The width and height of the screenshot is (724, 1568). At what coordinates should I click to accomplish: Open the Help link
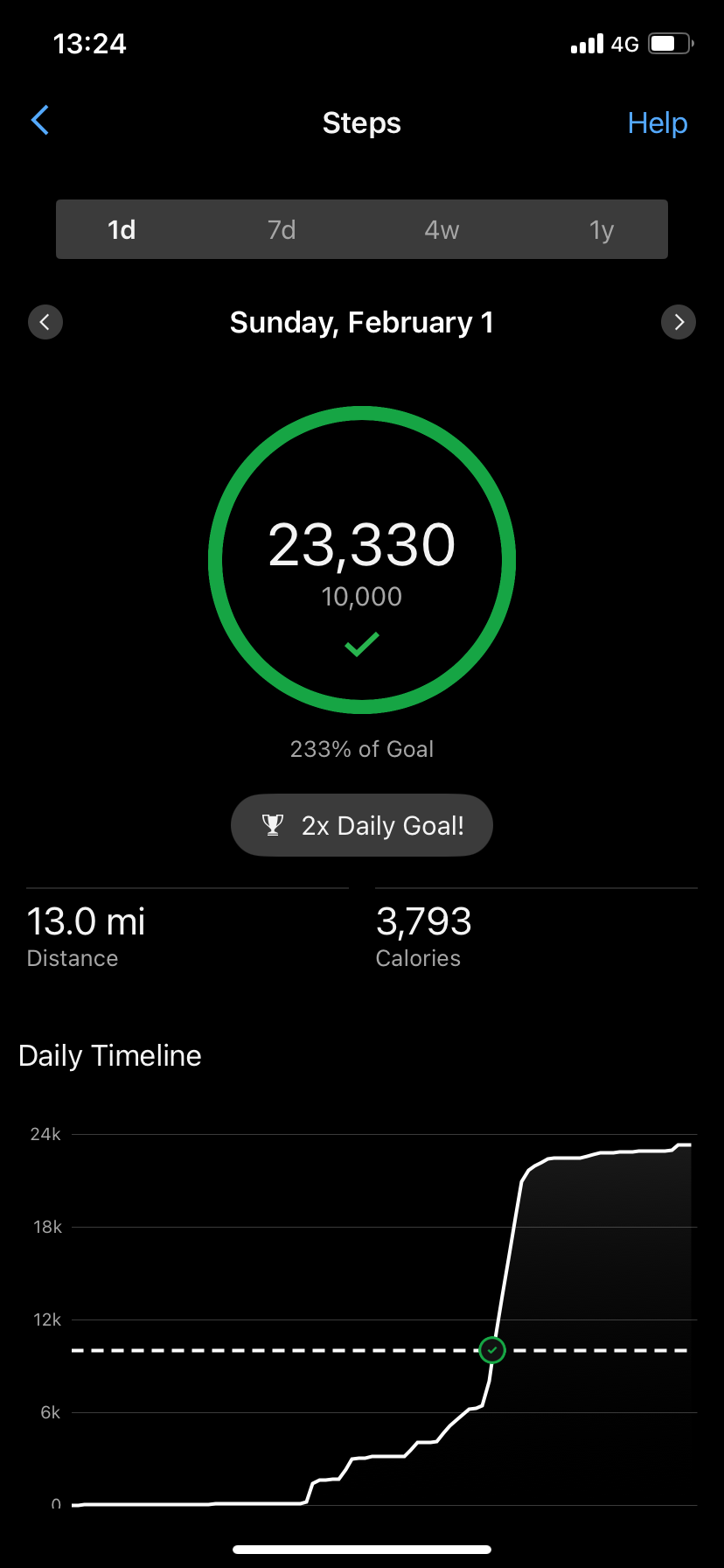pyautogui.click(x=657, y=123)
